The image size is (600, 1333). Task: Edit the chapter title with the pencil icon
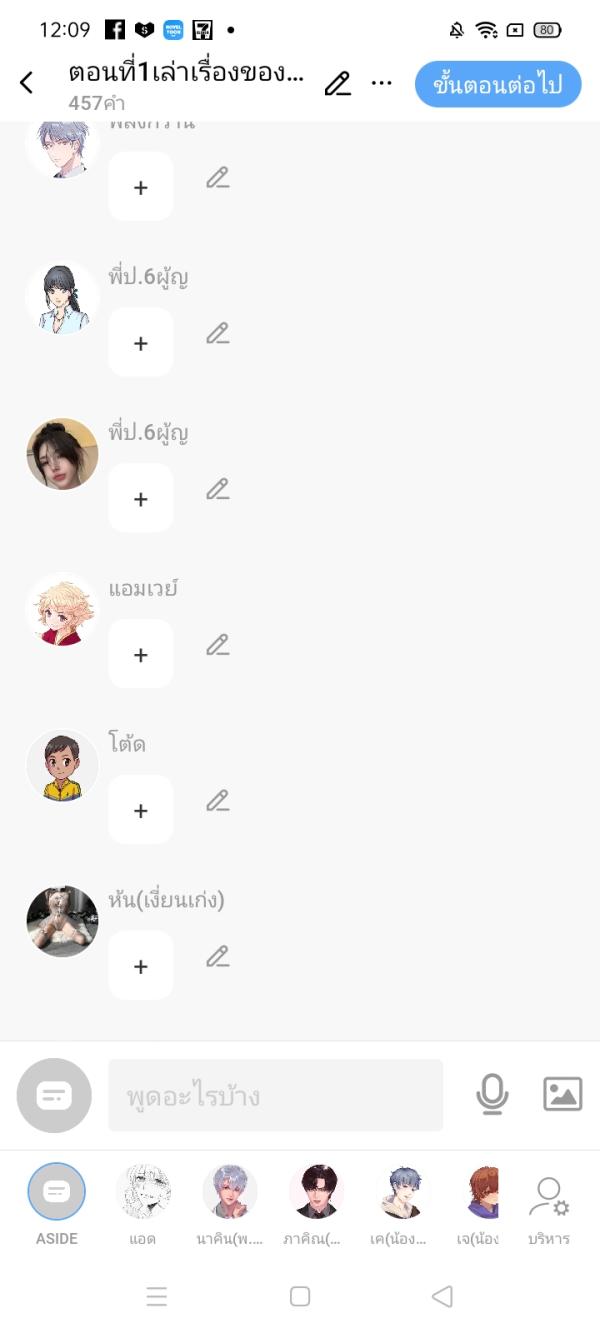[x=338, y=84]
